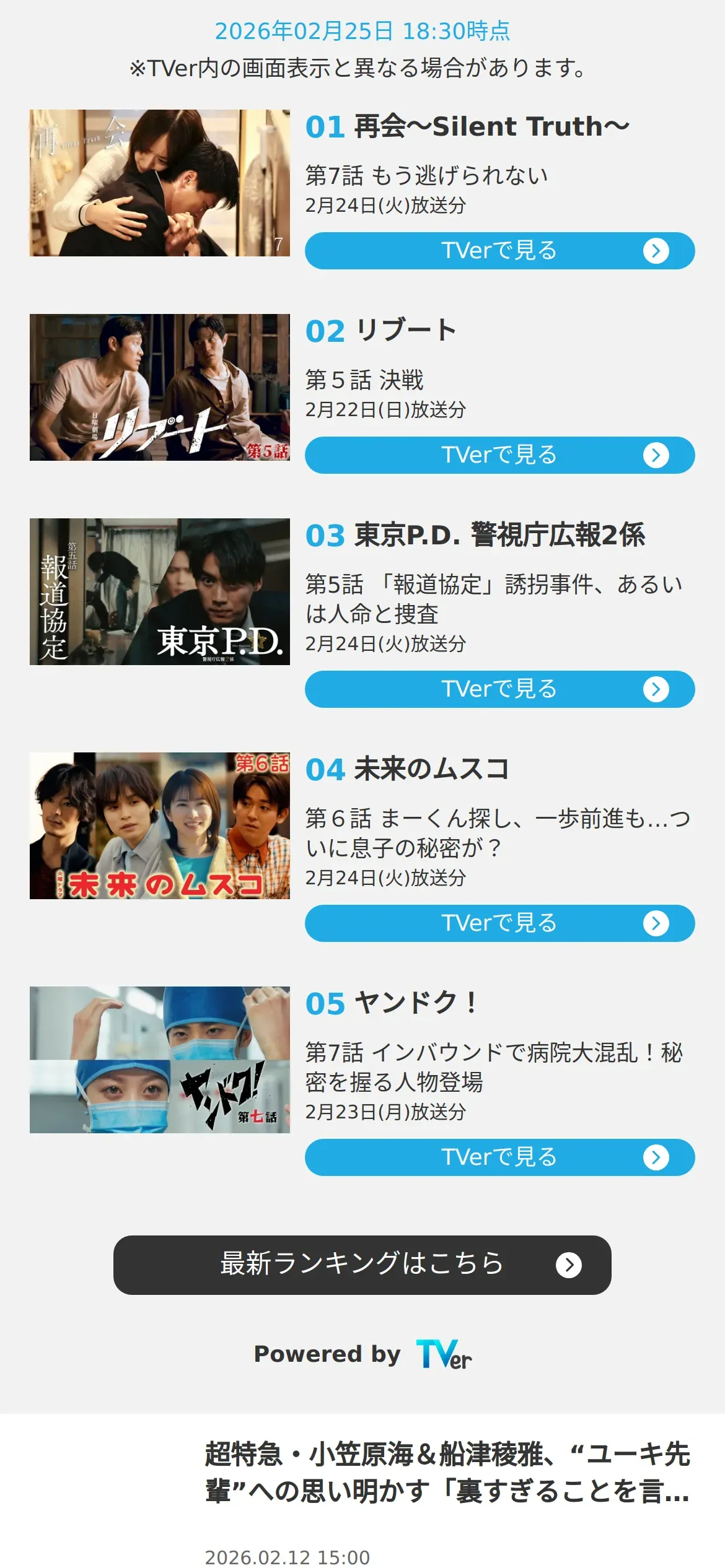Open the 再会〜Silent Truth〜 thumbnail
Image resolution: width=725 pixels, height=1568 pixels.
pyautogui.click(x=159, y=183)
